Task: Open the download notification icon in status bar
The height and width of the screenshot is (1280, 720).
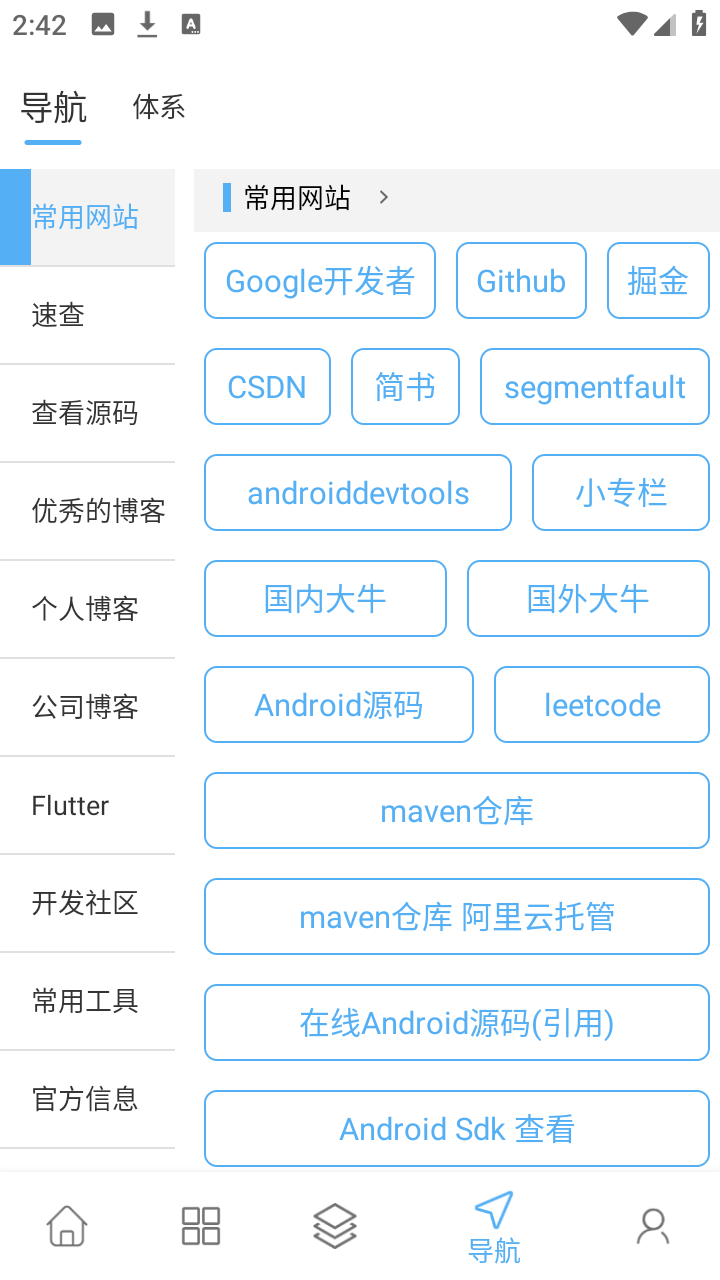Action: coord(147,24)
